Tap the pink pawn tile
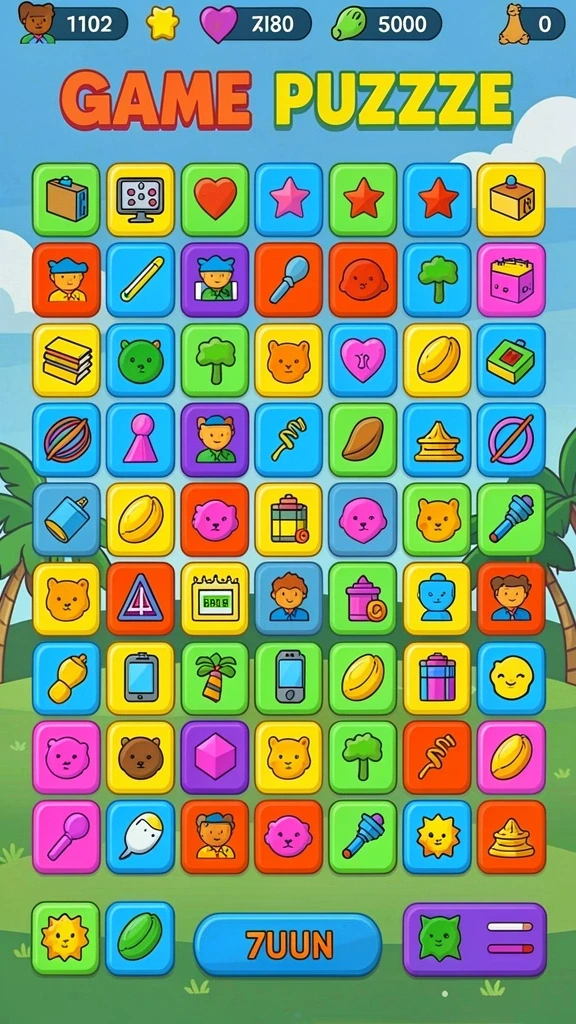Screen dimensions: 576x1024 (140, 440)
